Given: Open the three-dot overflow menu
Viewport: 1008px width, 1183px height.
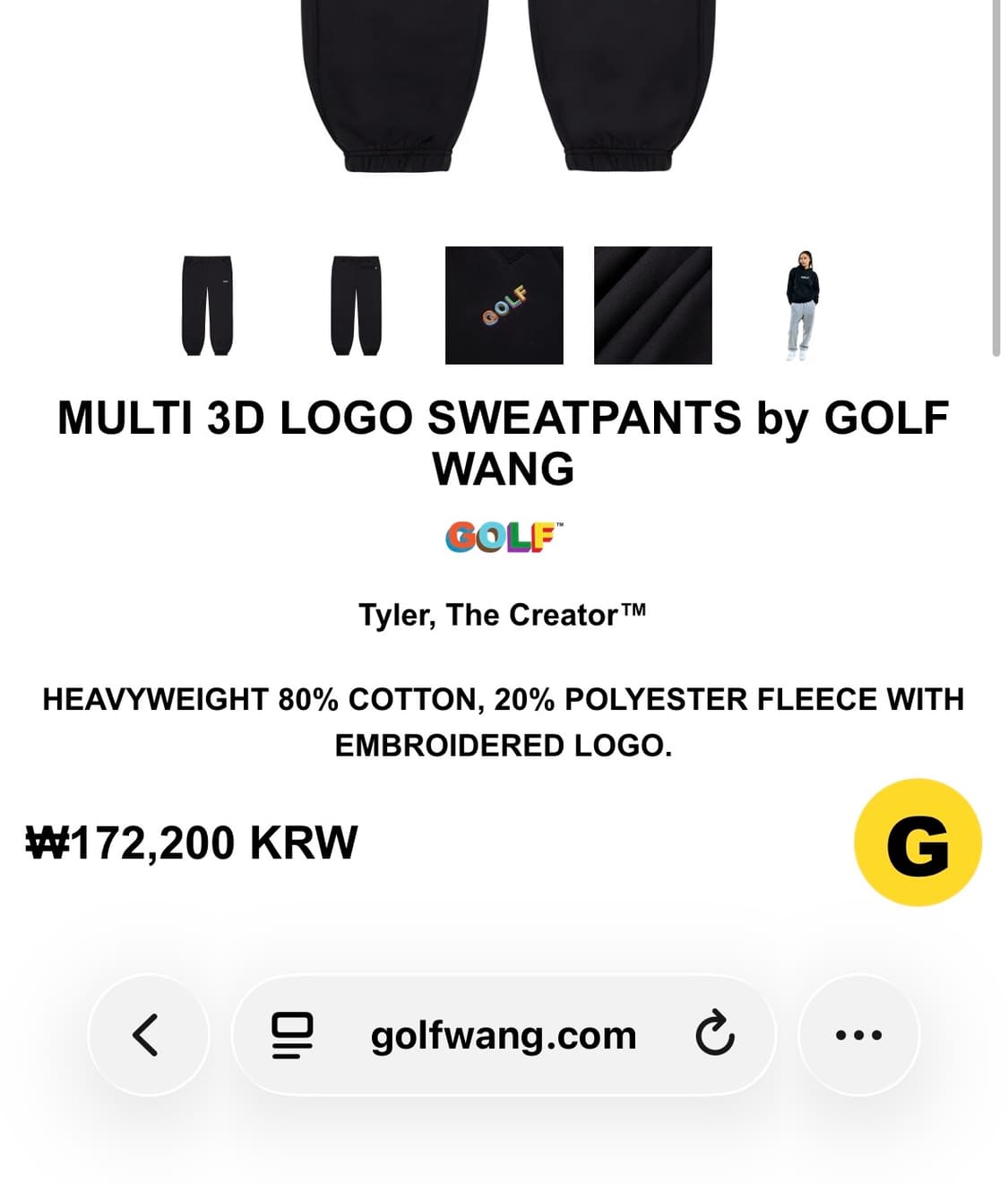Looking at the screenshot, I should tap(858, 1034).
